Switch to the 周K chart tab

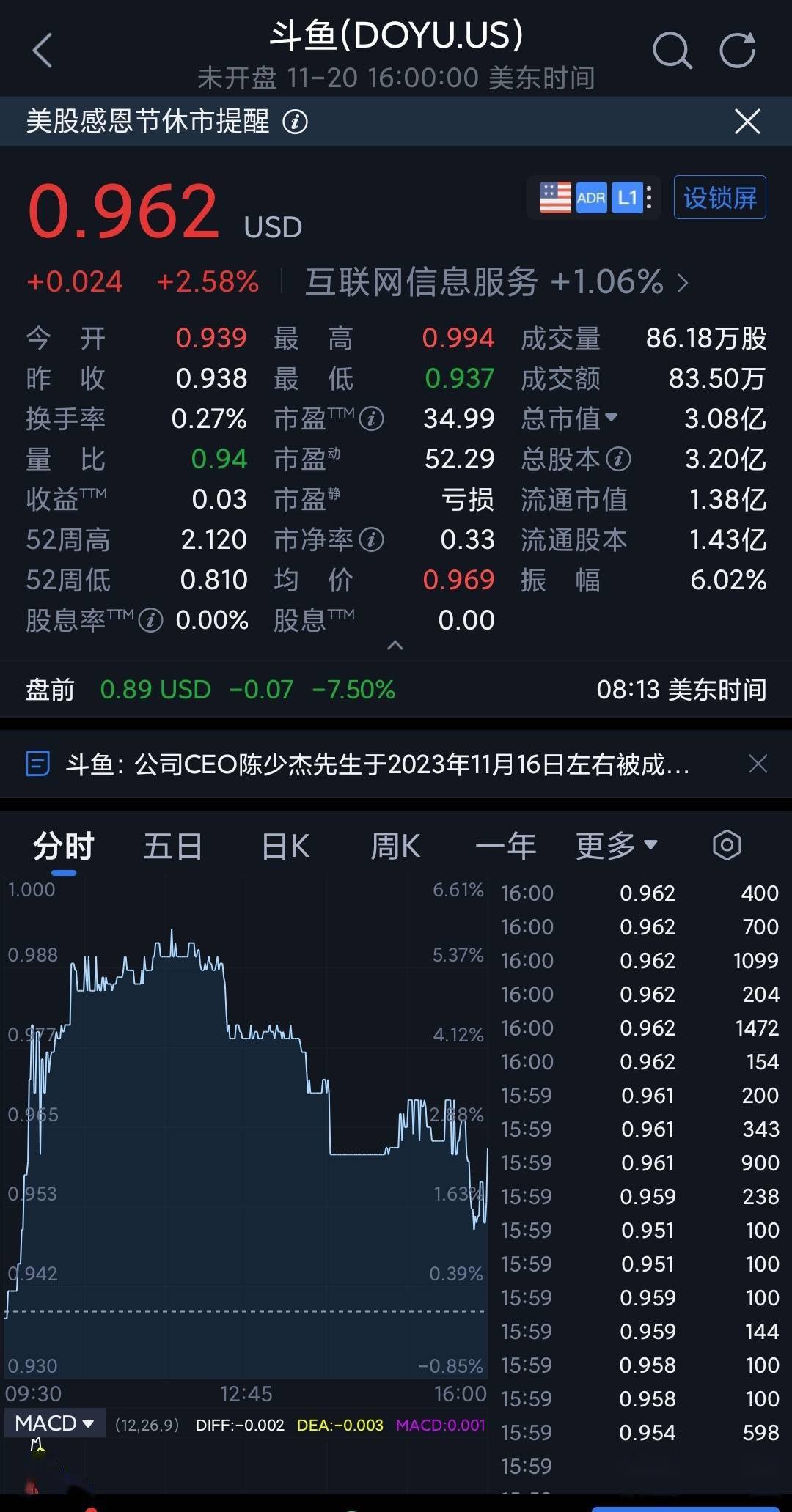pos(395,846)
